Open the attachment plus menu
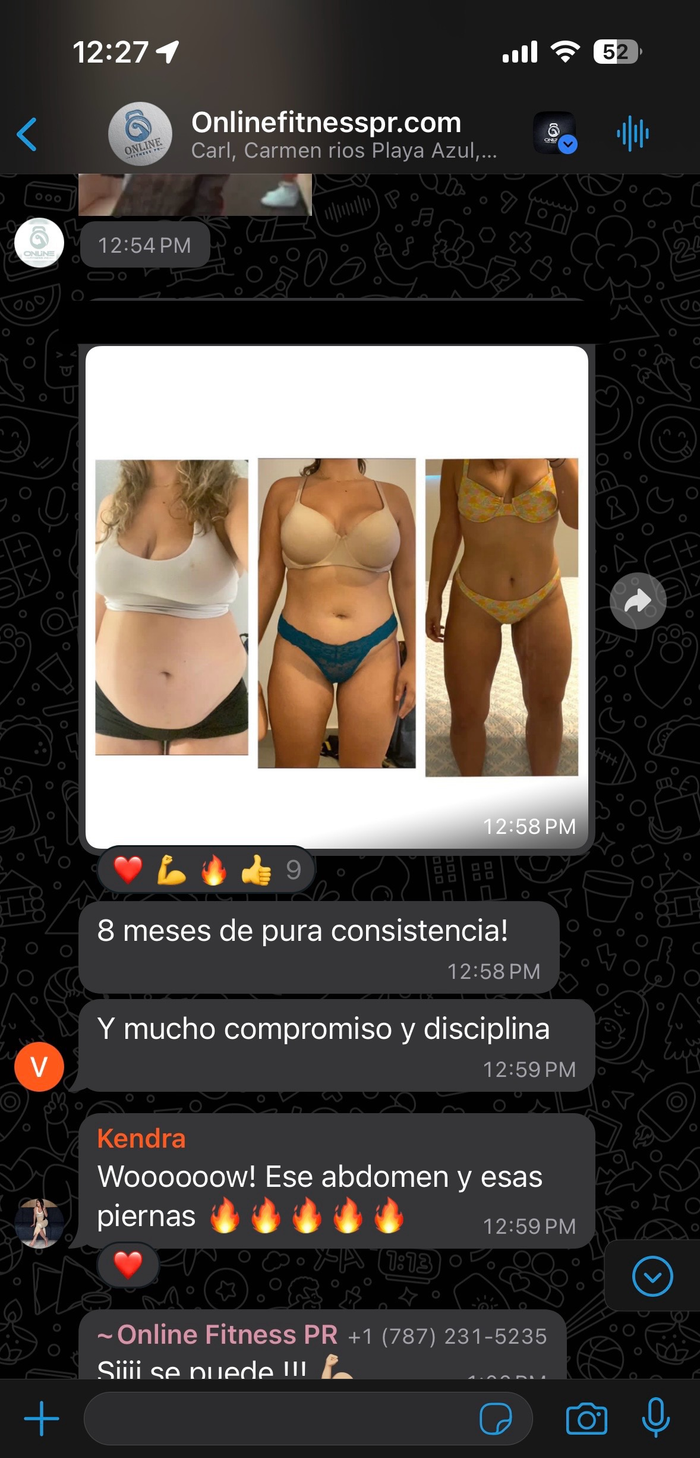 click(x=41, y=1418)
